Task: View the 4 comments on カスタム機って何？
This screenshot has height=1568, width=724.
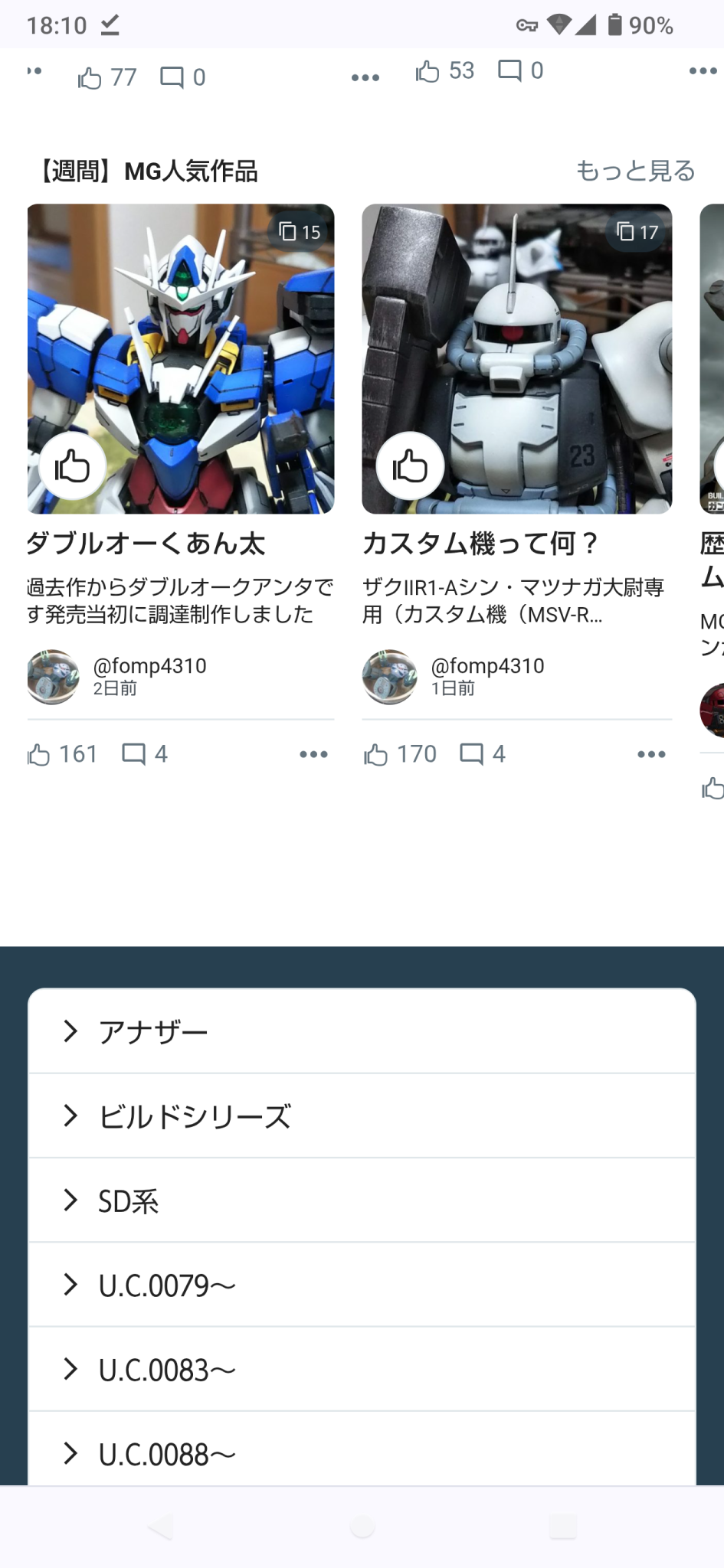Action: (x=483, y=754)
